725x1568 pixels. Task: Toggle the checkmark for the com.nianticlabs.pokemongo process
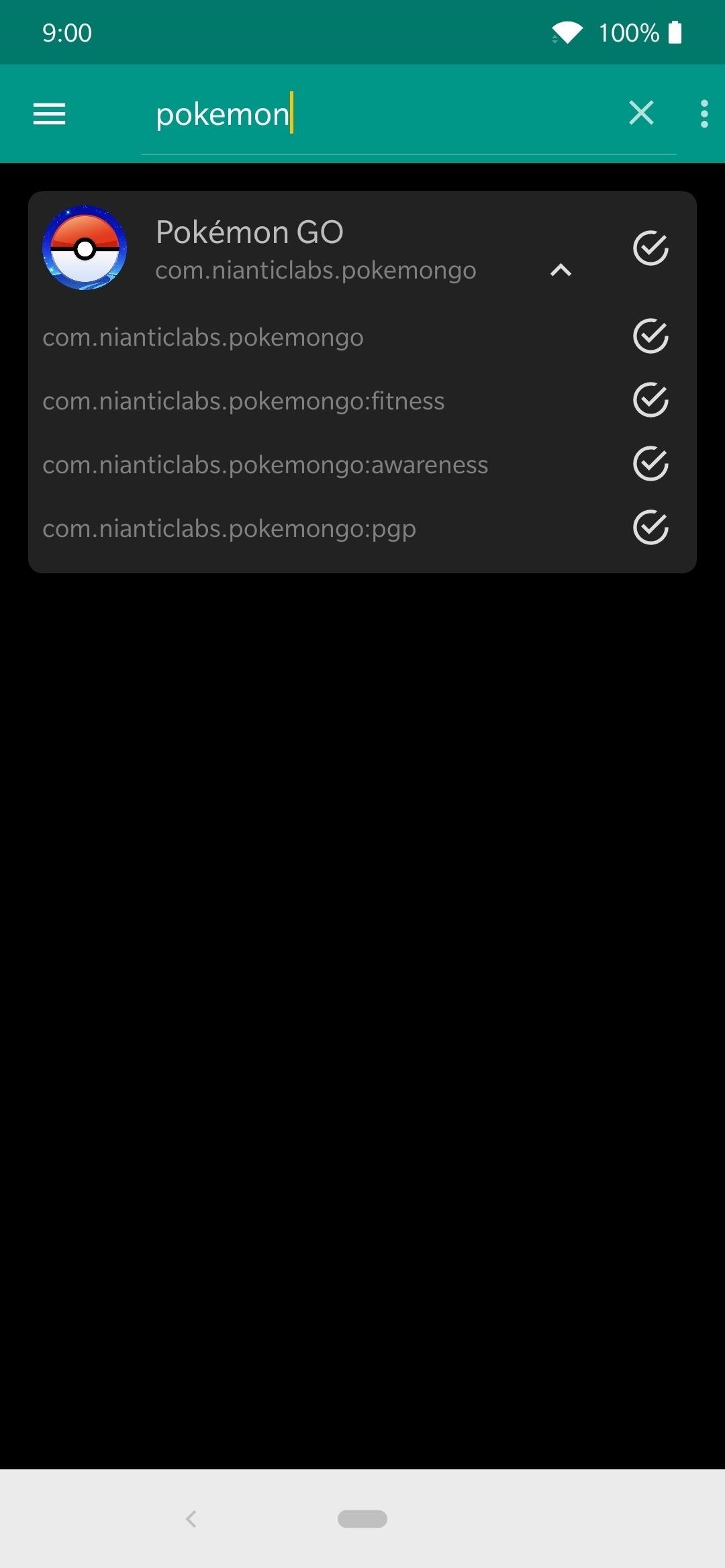[650, 336]
